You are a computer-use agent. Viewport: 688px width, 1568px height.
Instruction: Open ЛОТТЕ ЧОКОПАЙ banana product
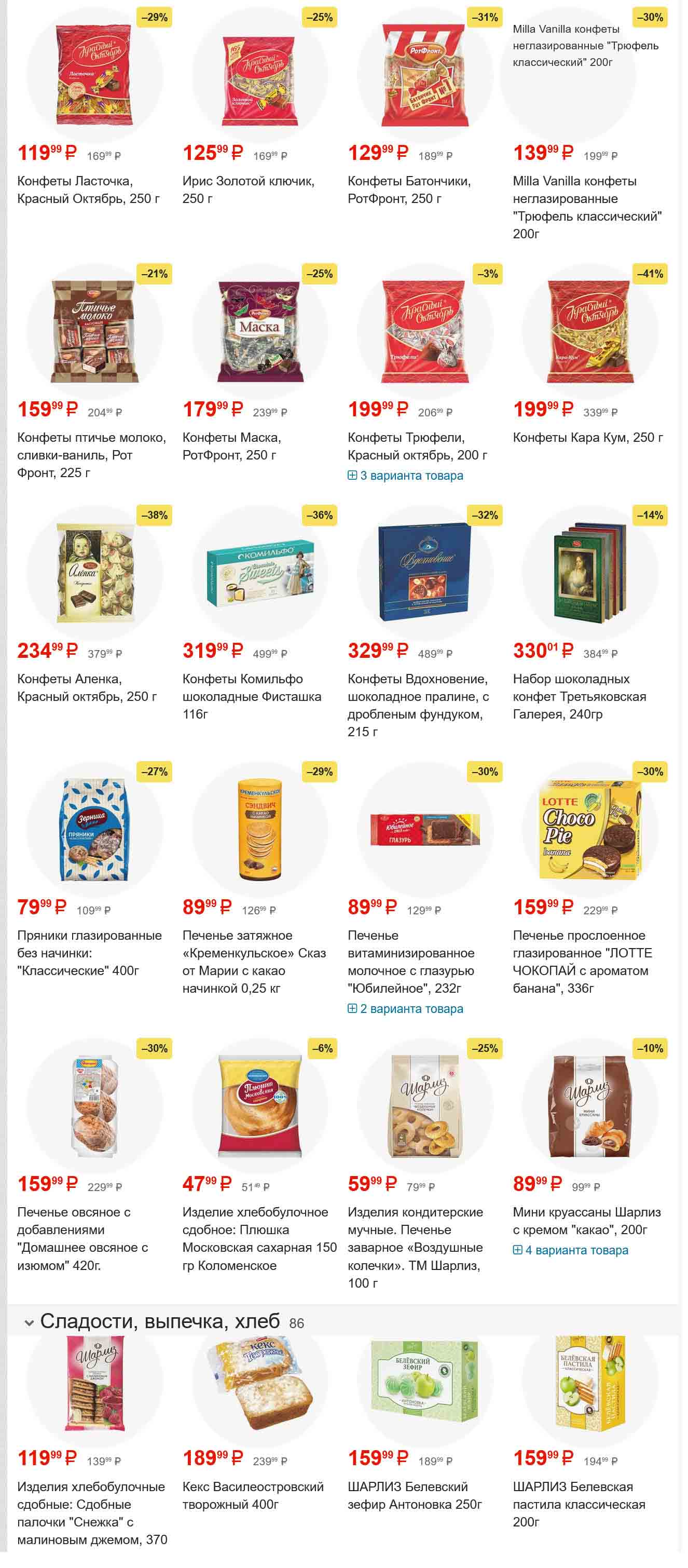(582, 961)
